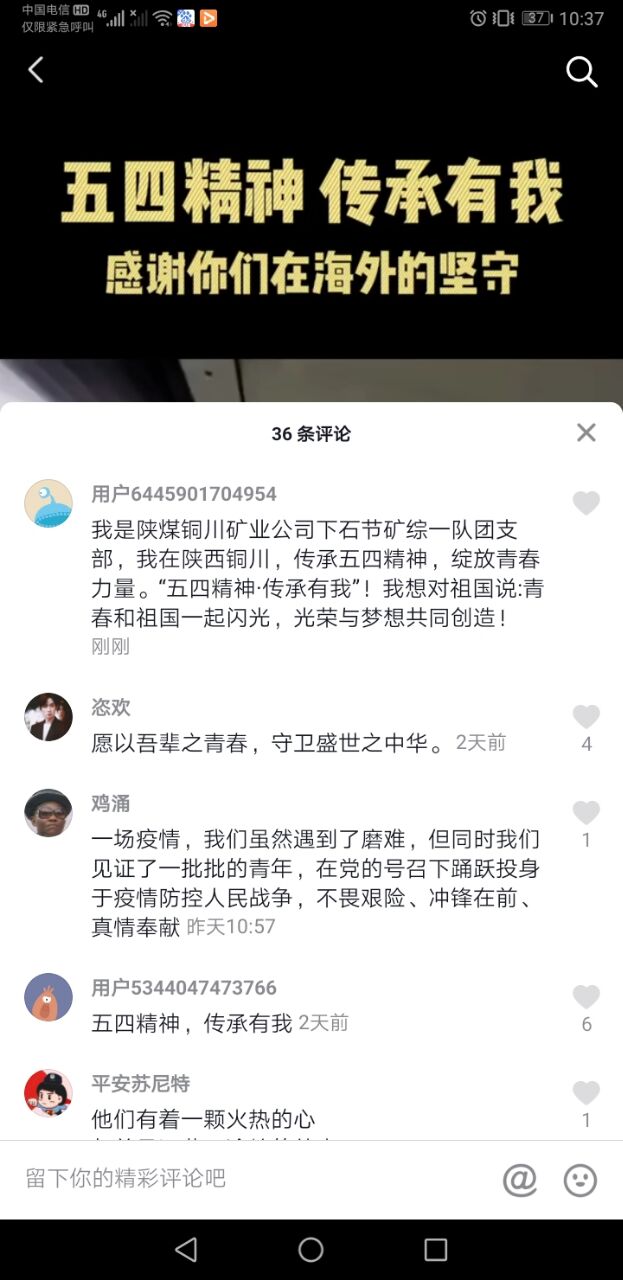Go to the system home screen
623x1280 pixels.
311,1249
